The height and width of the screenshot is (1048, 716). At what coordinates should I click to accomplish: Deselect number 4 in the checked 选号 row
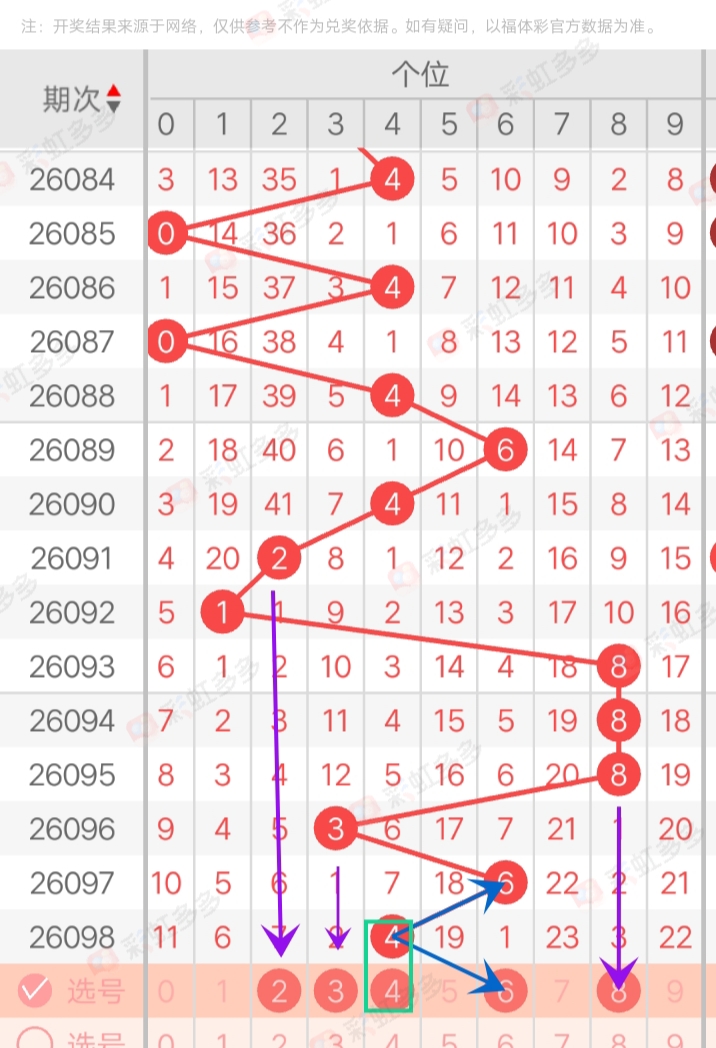[392, 991]
